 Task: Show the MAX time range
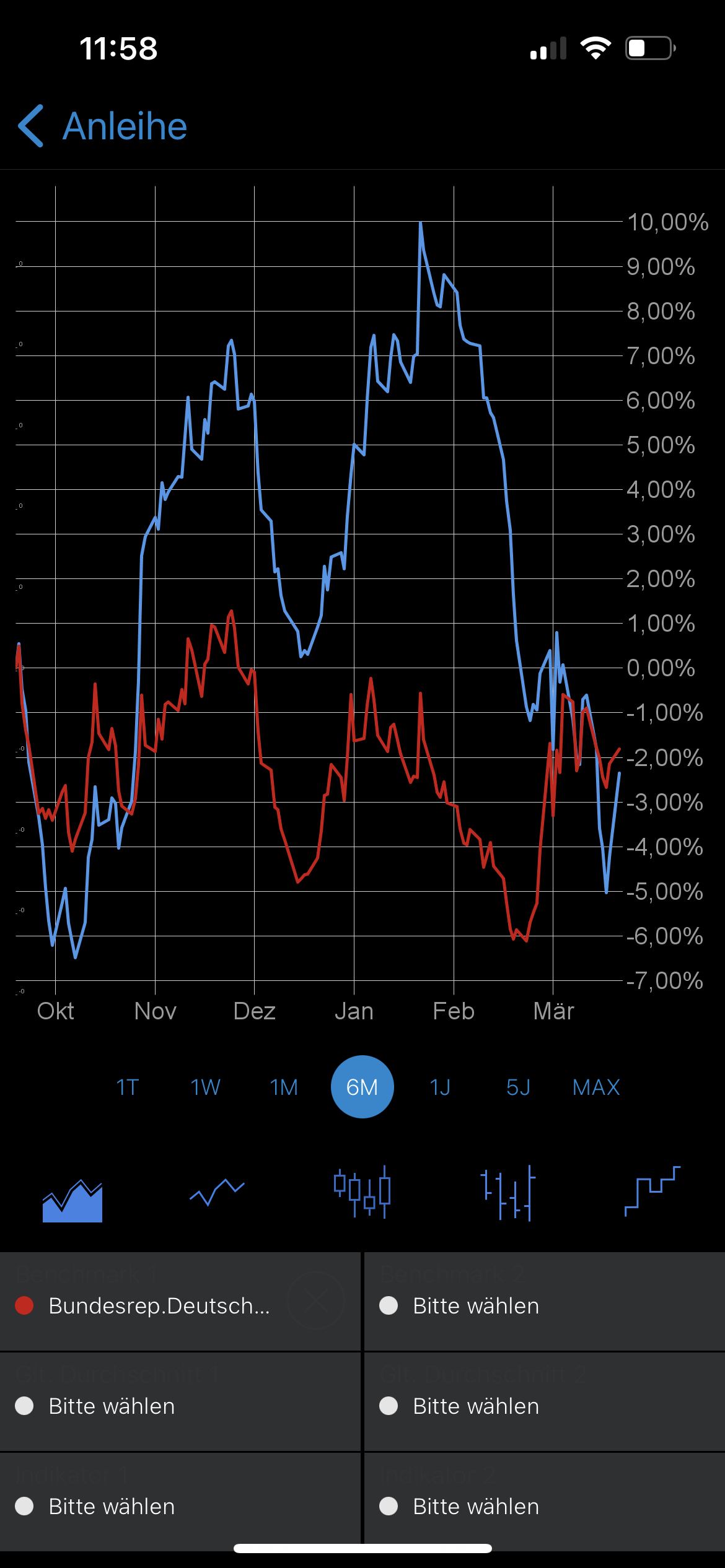pyautogui.click(x=596, y=1087)
